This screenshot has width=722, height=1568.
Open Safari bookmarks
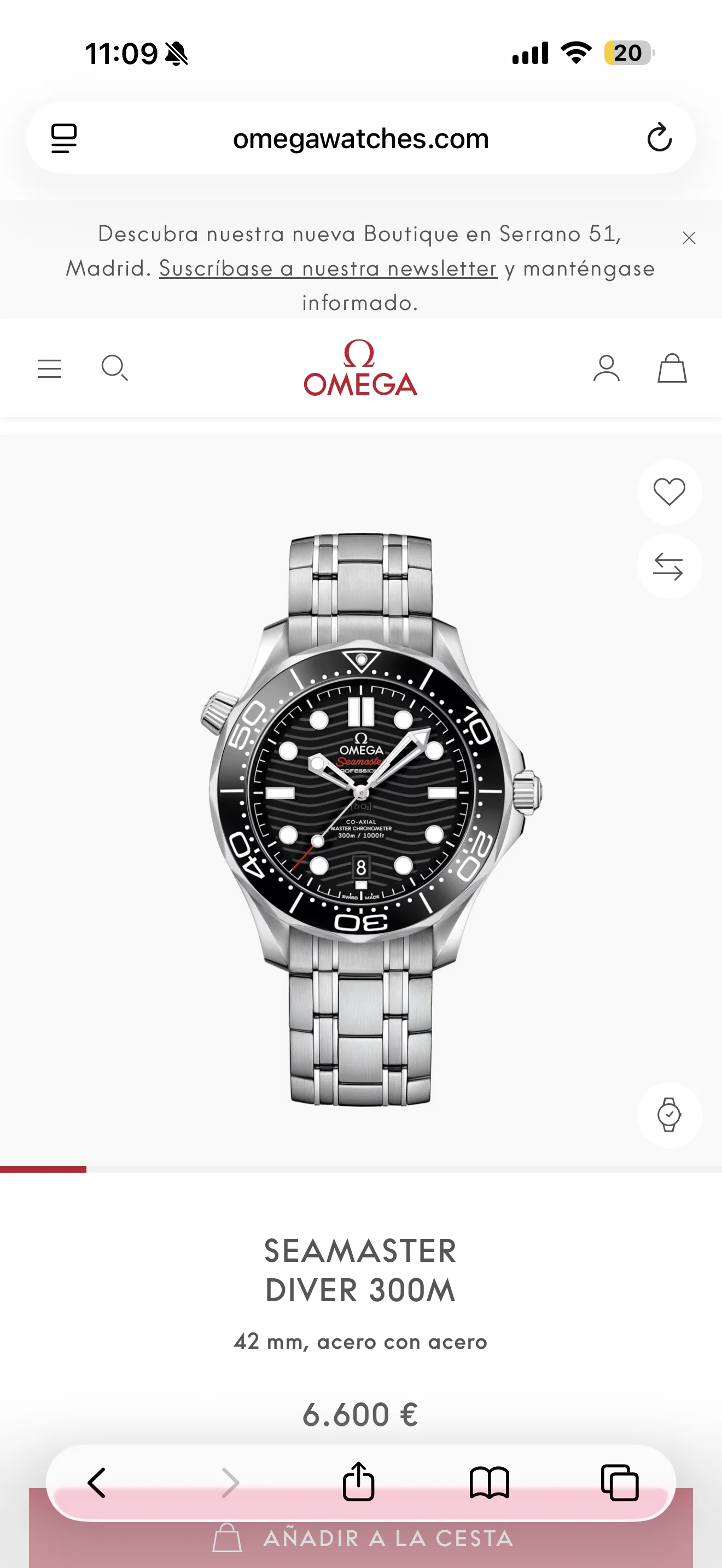489,1482
